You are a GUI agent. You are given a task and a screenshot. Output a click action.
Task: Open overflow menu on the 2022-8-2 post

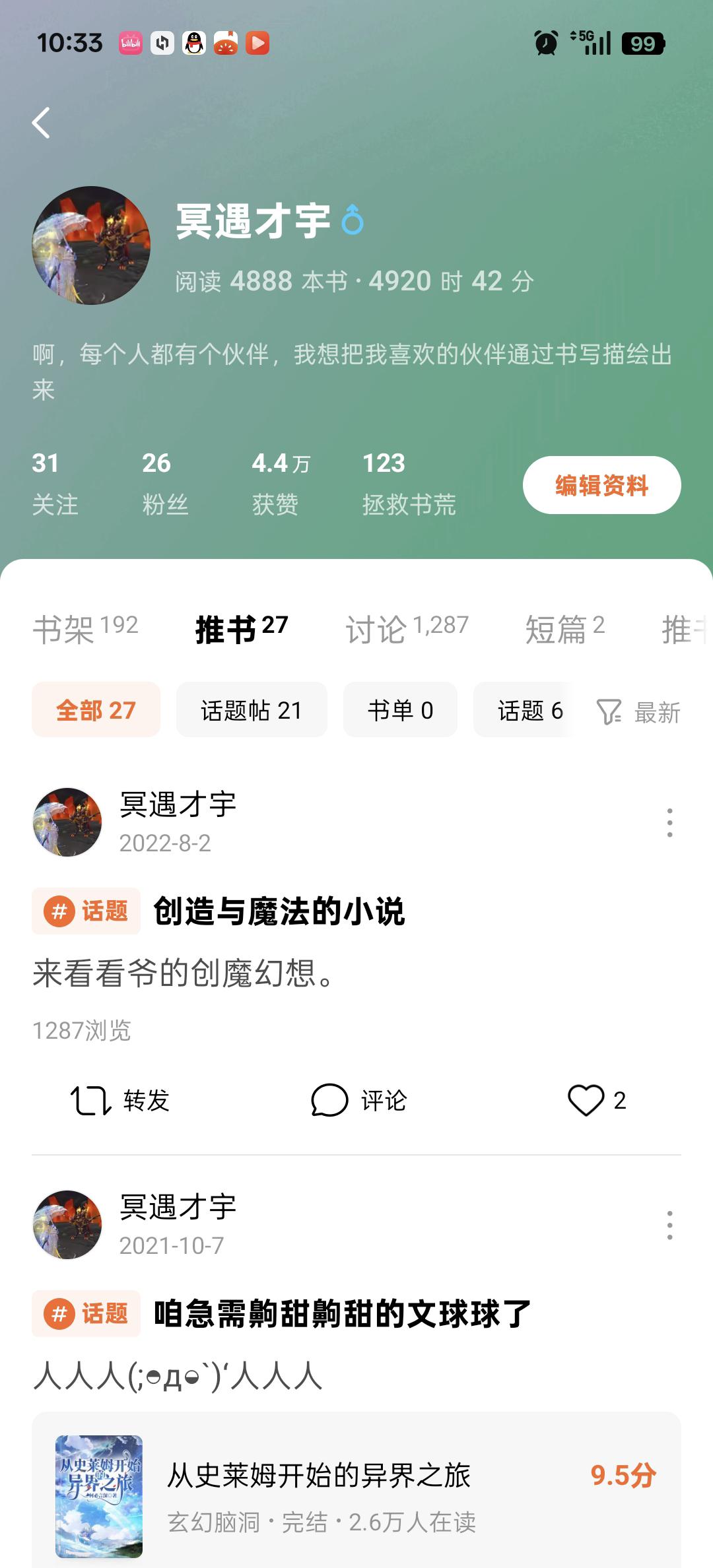[669, 823]
